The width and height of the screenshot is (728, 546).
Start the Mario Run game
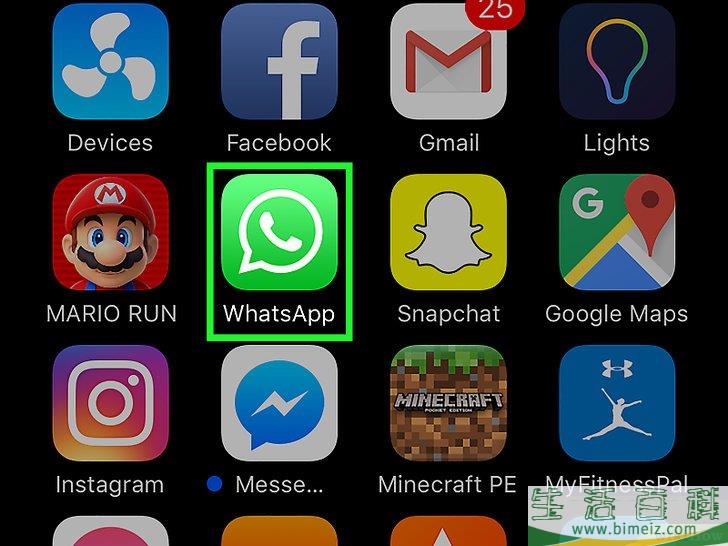tap(109, 232)
